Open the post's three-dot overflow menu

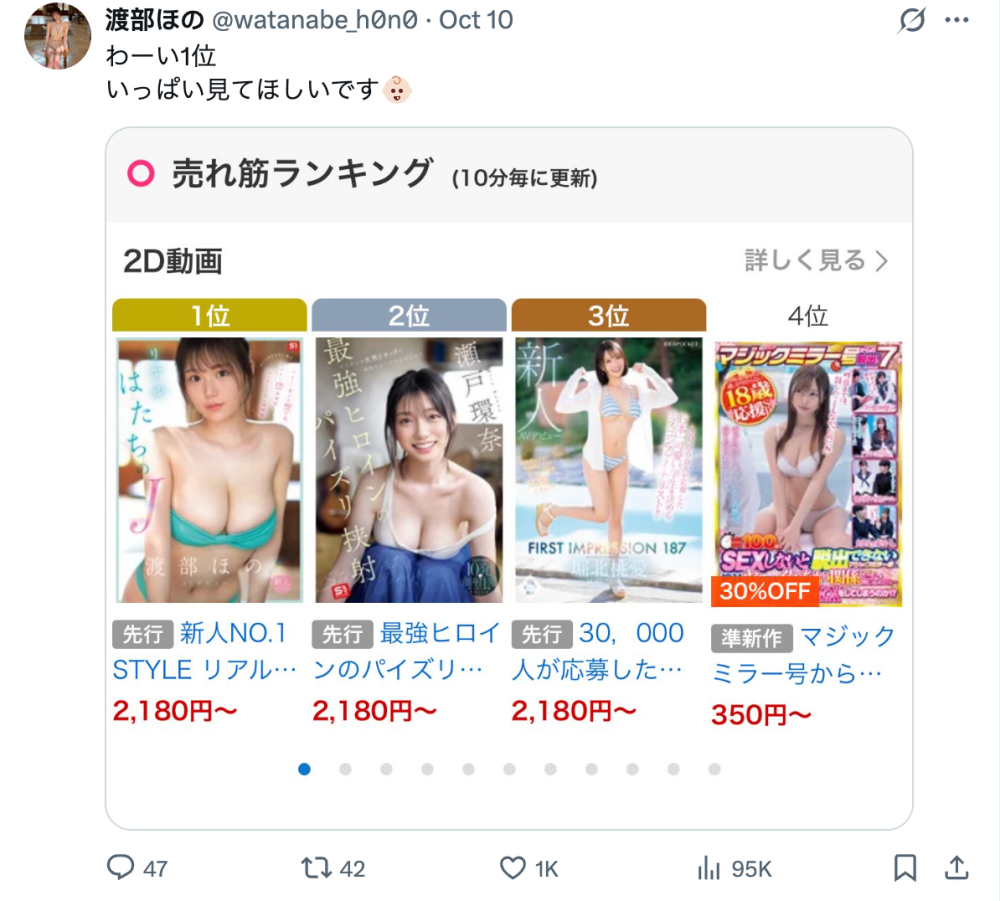tap(957, 20)
